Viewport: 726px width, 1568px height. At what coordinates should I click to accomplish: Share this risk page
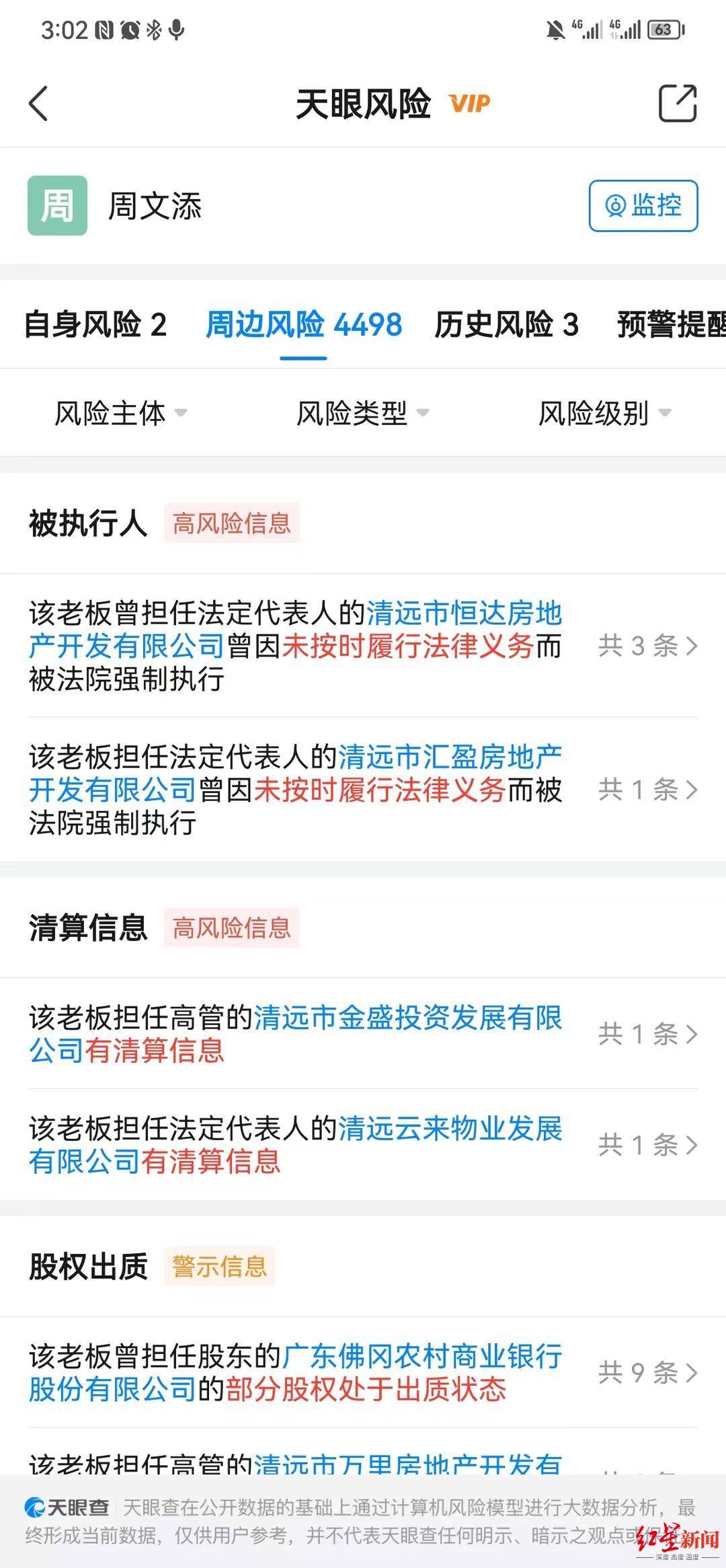[x=677, y=103]
